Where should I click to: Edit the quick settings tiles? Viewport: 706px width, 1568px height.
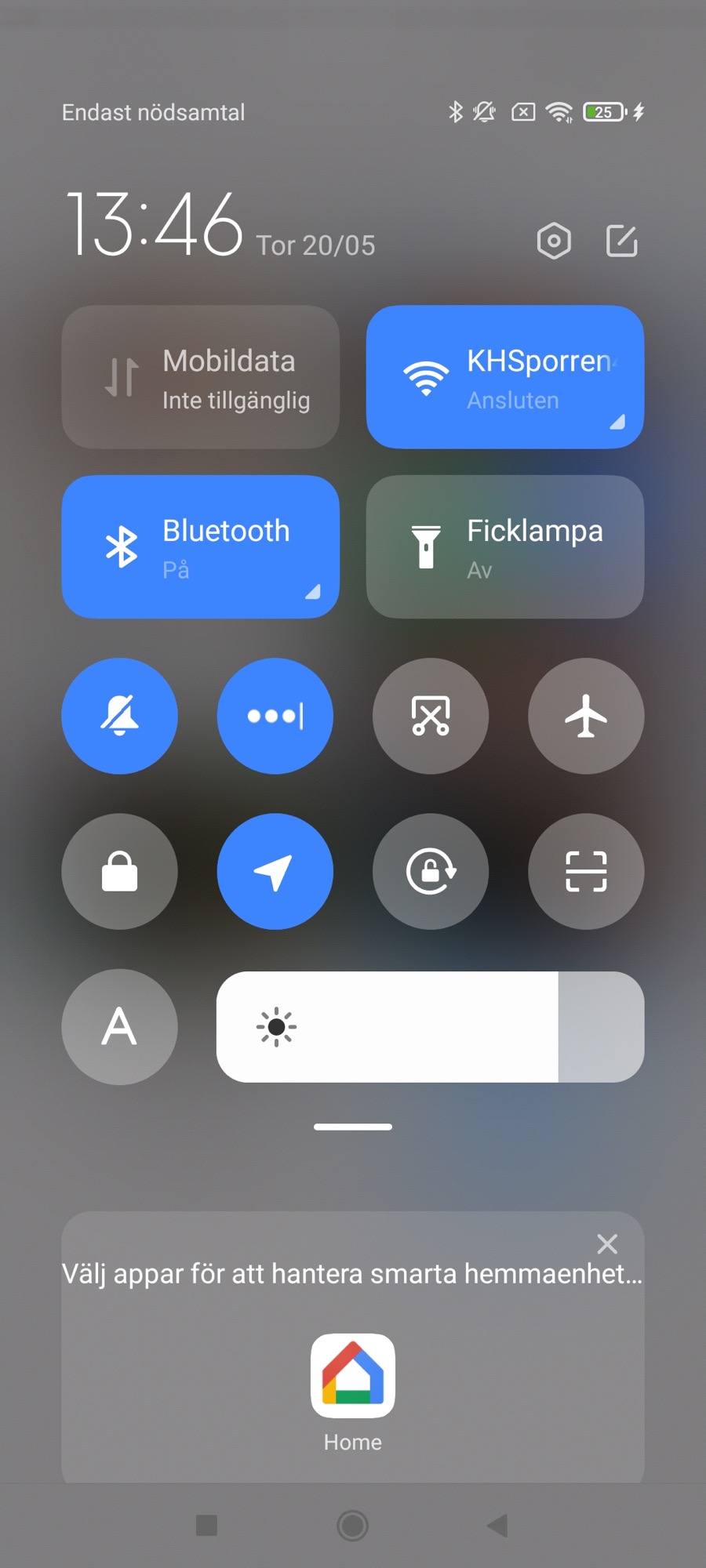tap(622, 241)
